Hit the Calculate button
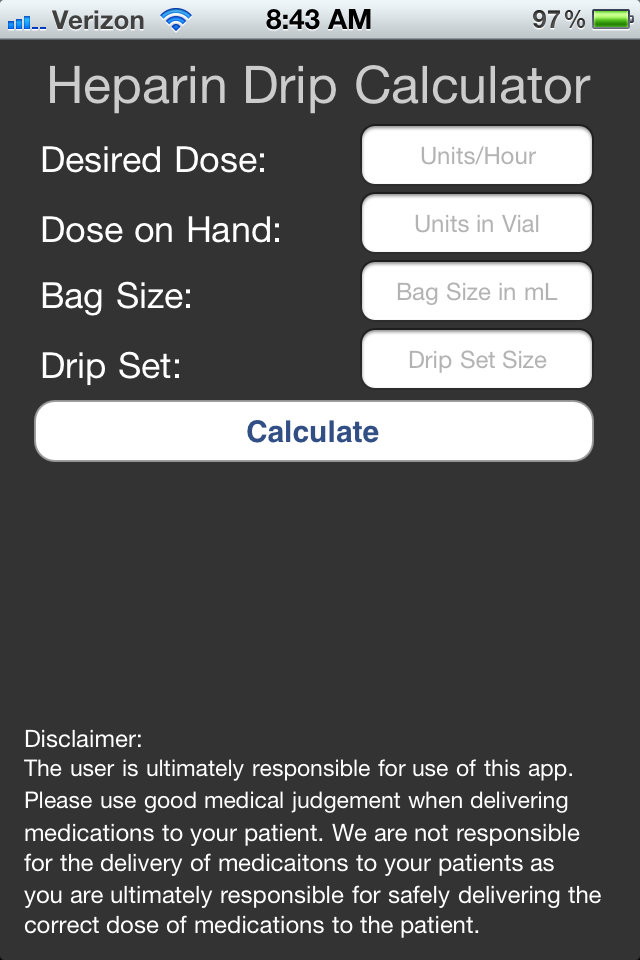This screenshot has height=960, width=640. (x=314, y=432)
